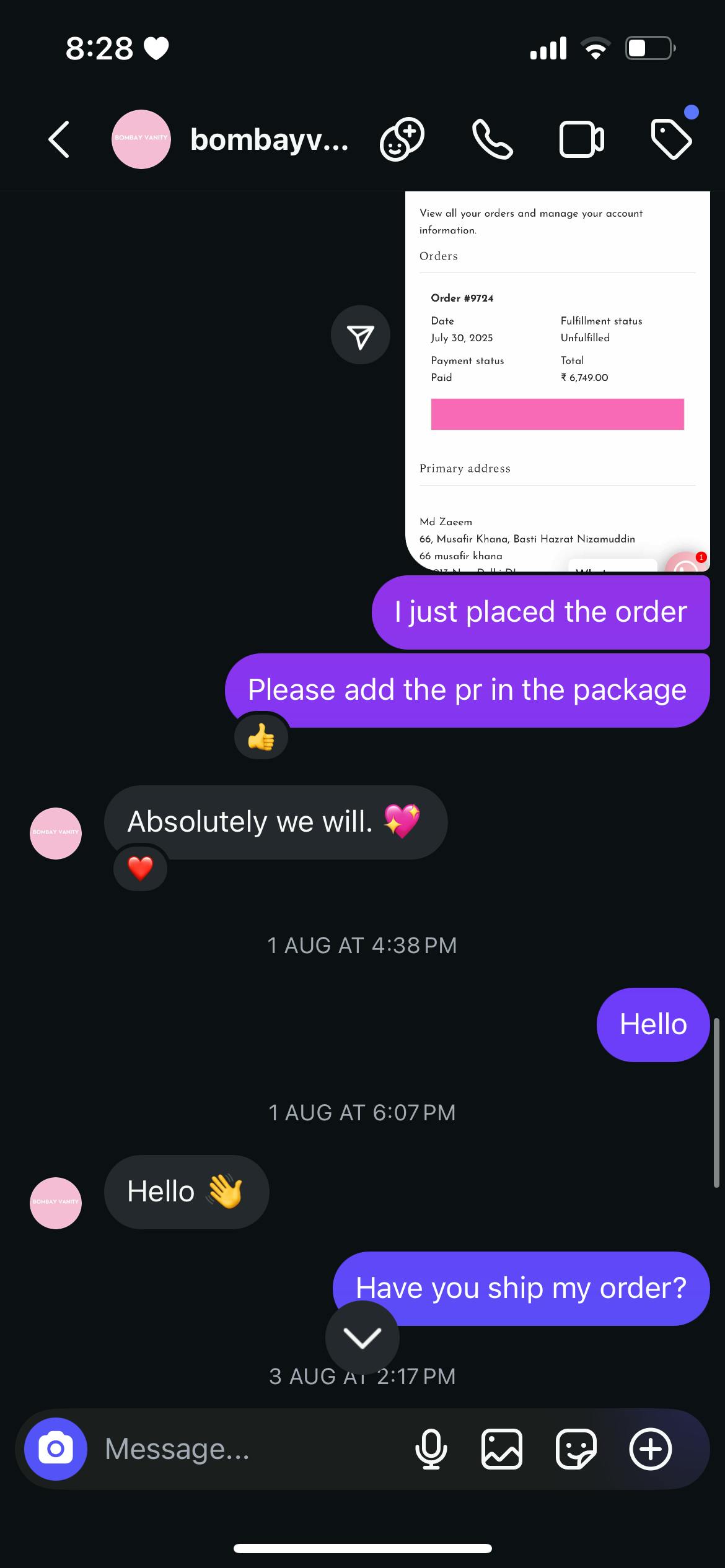Open the order screenshot image
The width and height of the screenshot is (725, 1568).
[557, 381]
